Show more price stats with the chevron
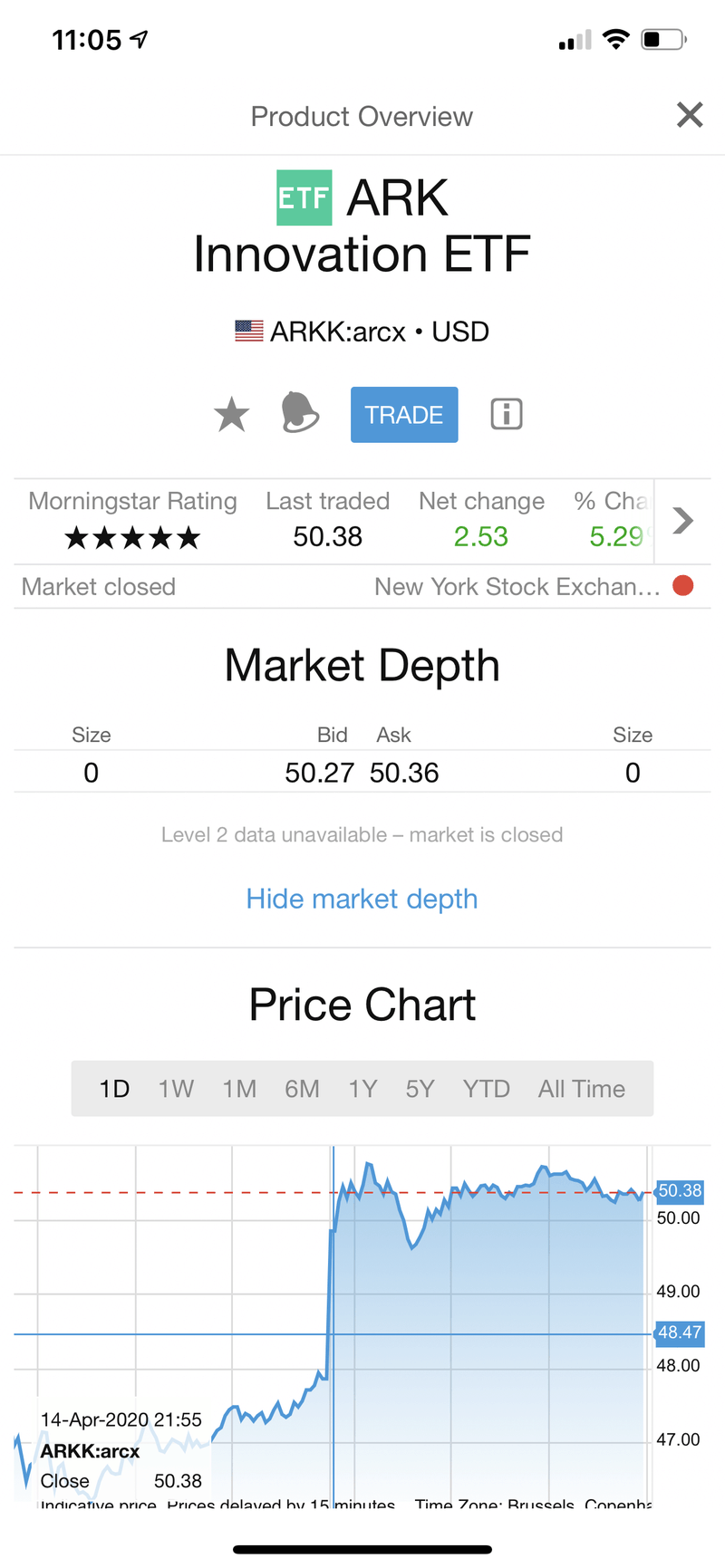 coord(683,520)
